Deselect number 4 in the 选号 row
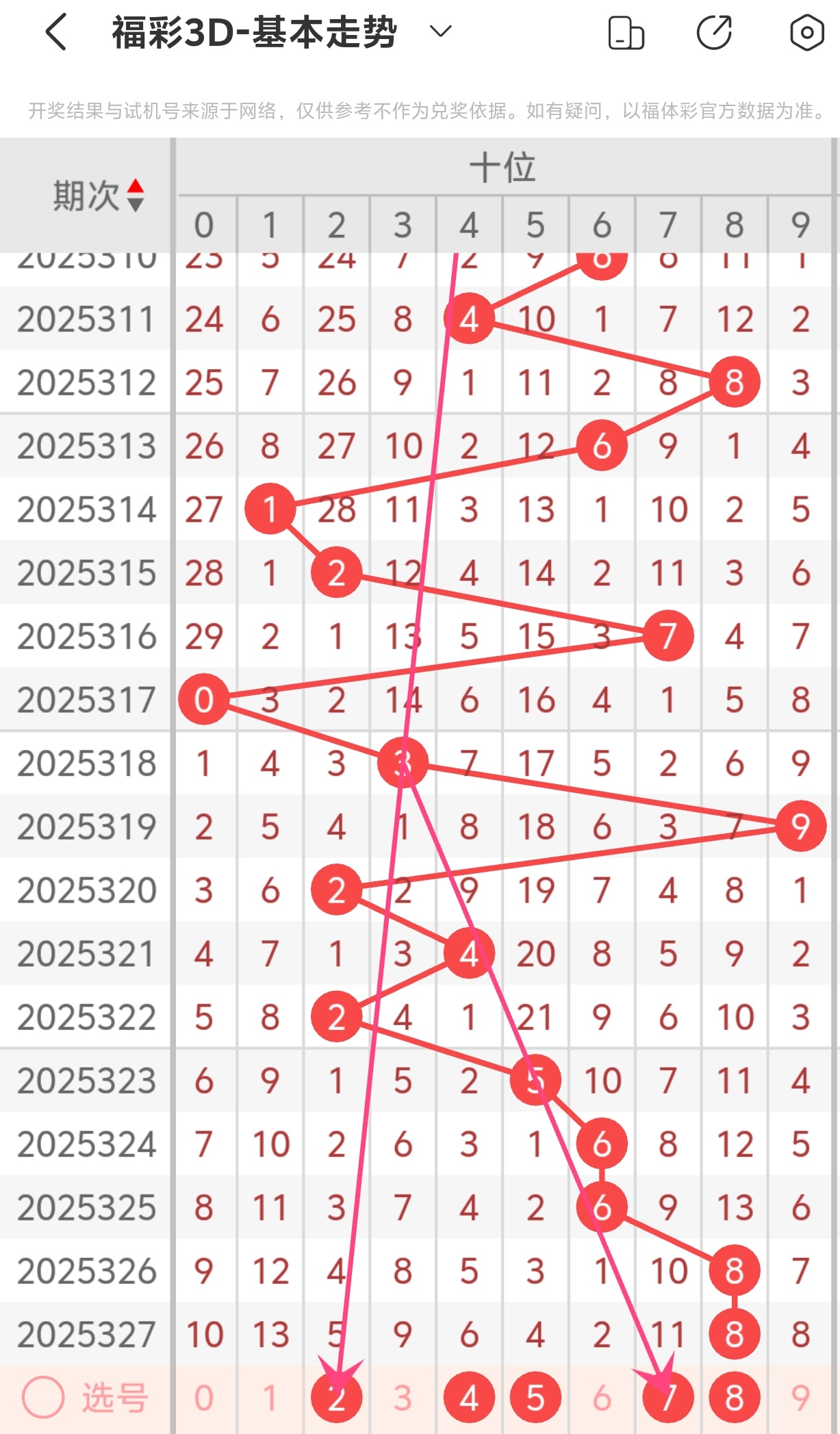This screenshot has height=1434, width=840. [x=469, y=1398]
